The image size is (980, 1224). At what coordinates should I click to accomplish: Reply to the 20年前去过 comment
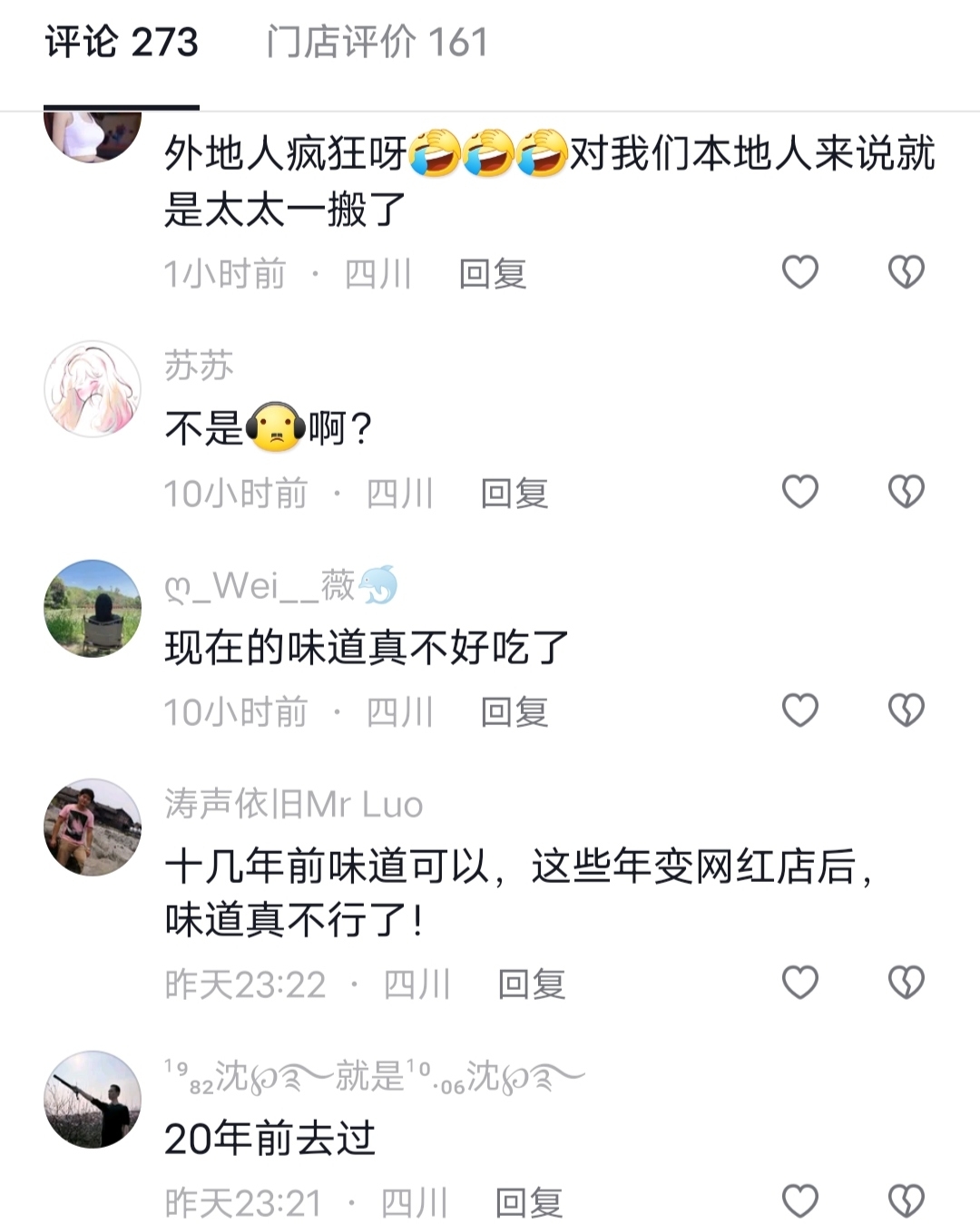(528, 1203)
